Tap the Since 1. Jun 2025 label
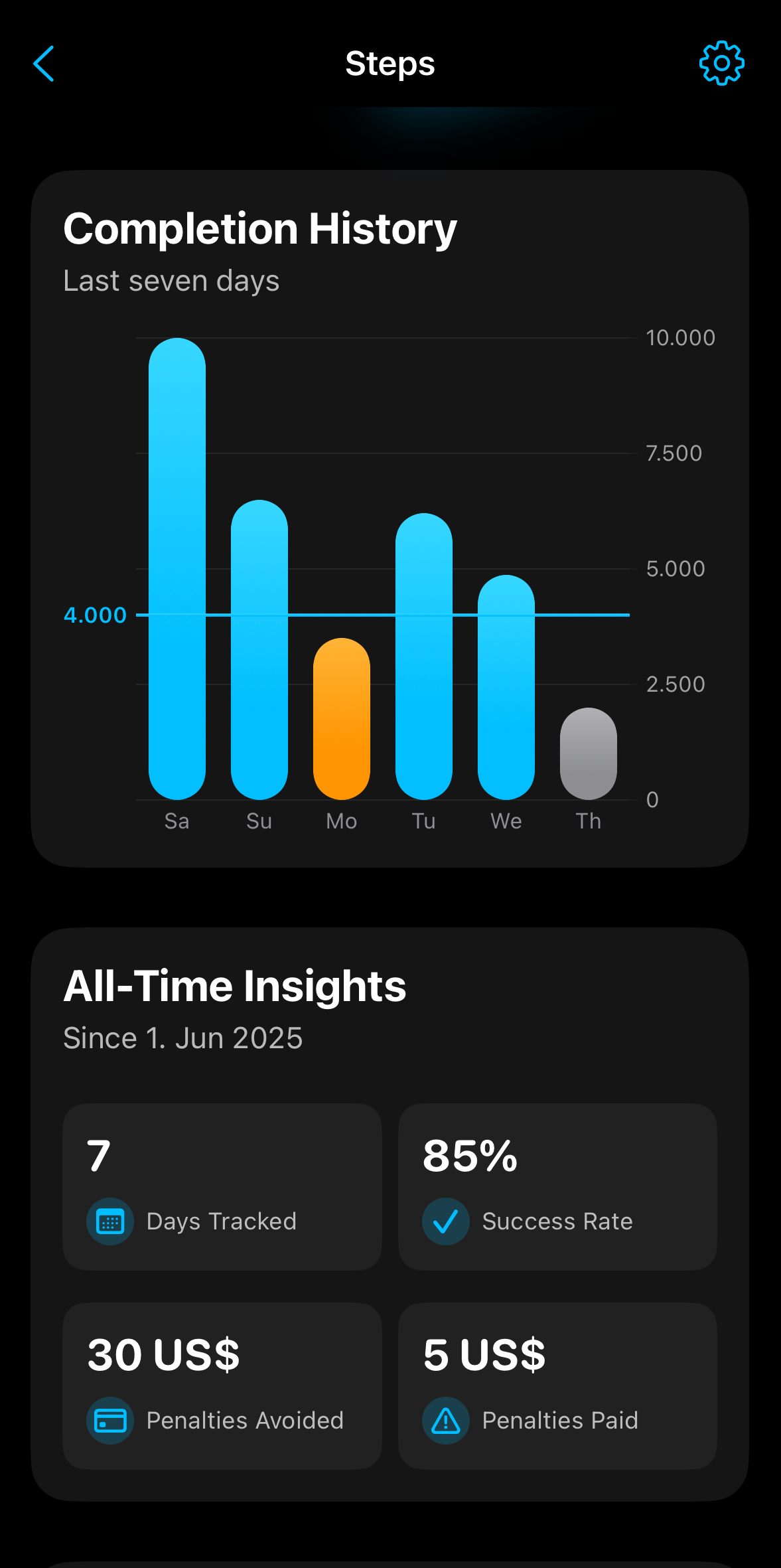 182,1037
